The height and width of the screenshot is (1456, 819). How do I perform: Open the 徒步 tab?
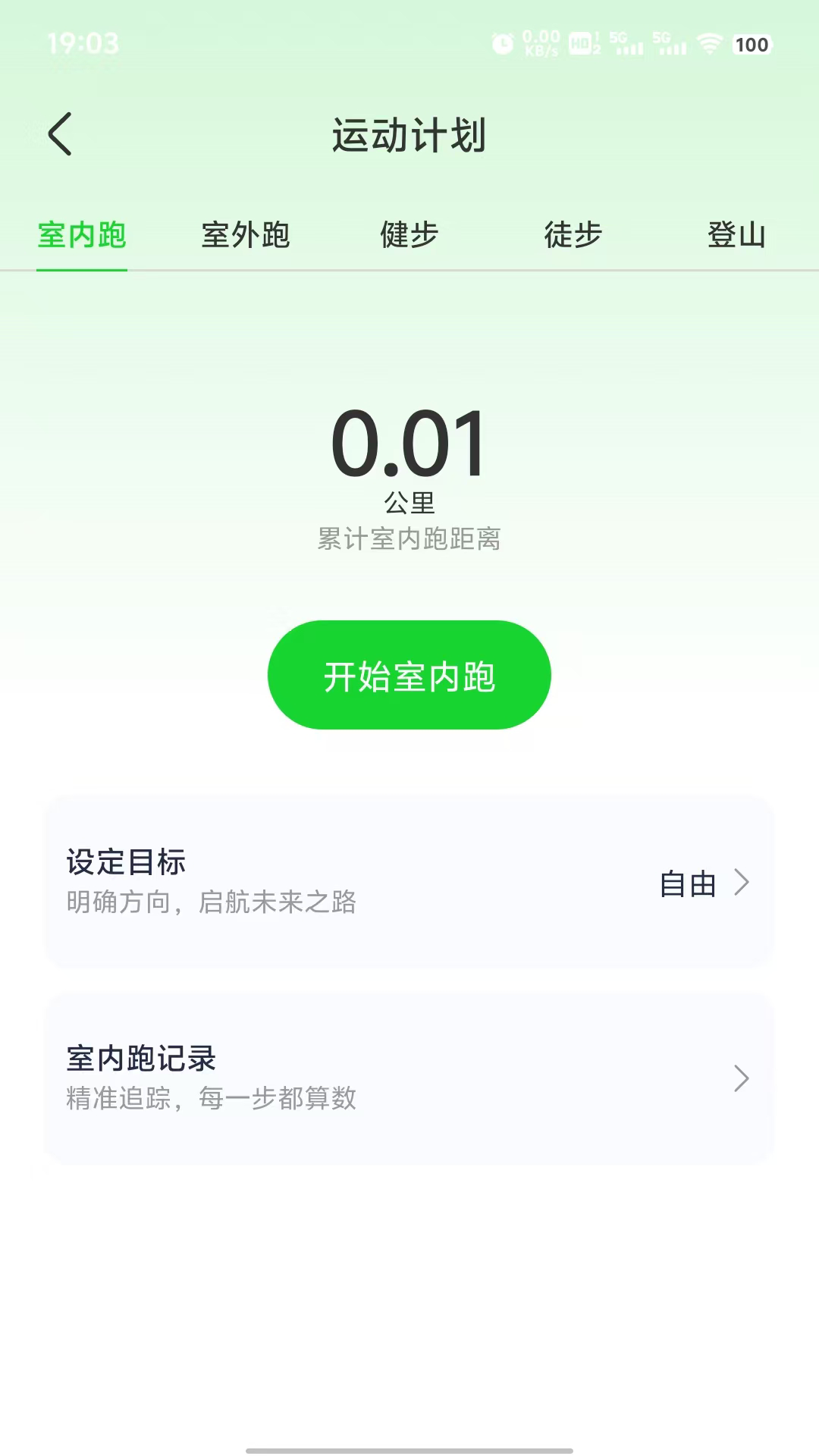[573, 235]
